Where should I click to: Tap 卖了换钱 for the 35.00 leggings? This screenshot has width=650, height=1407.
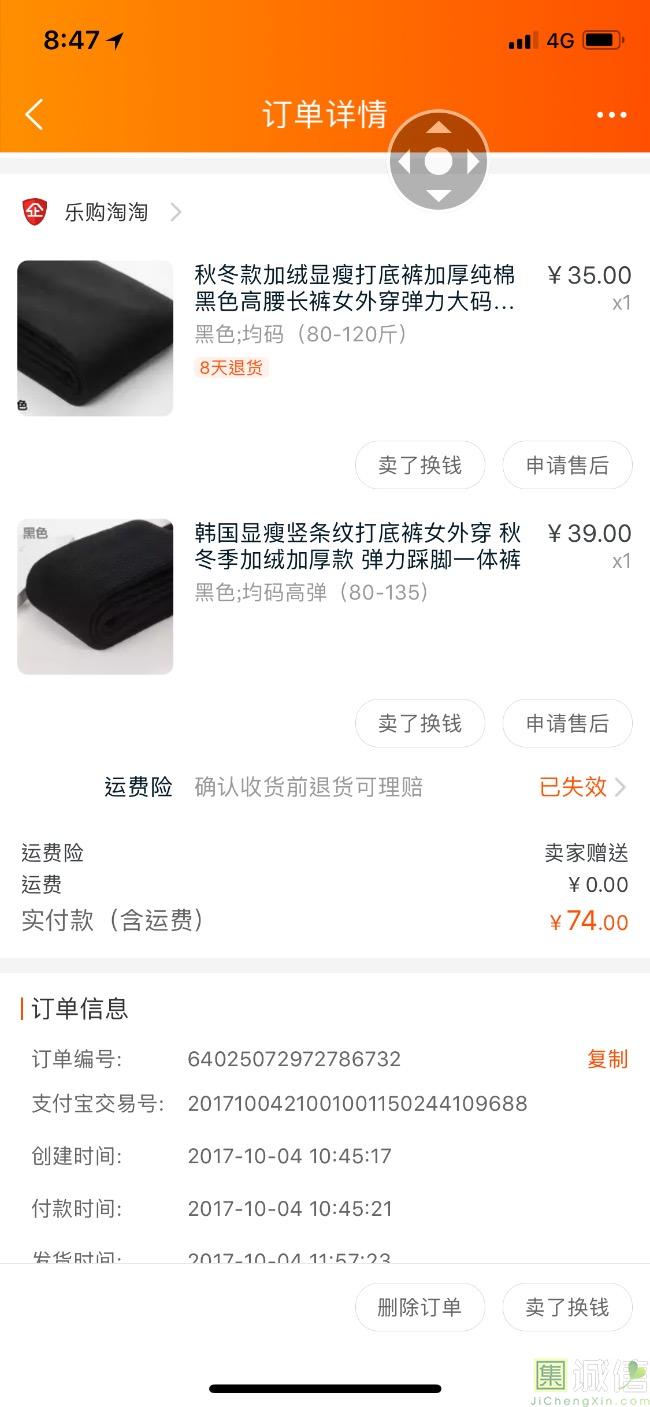(420, 466)
